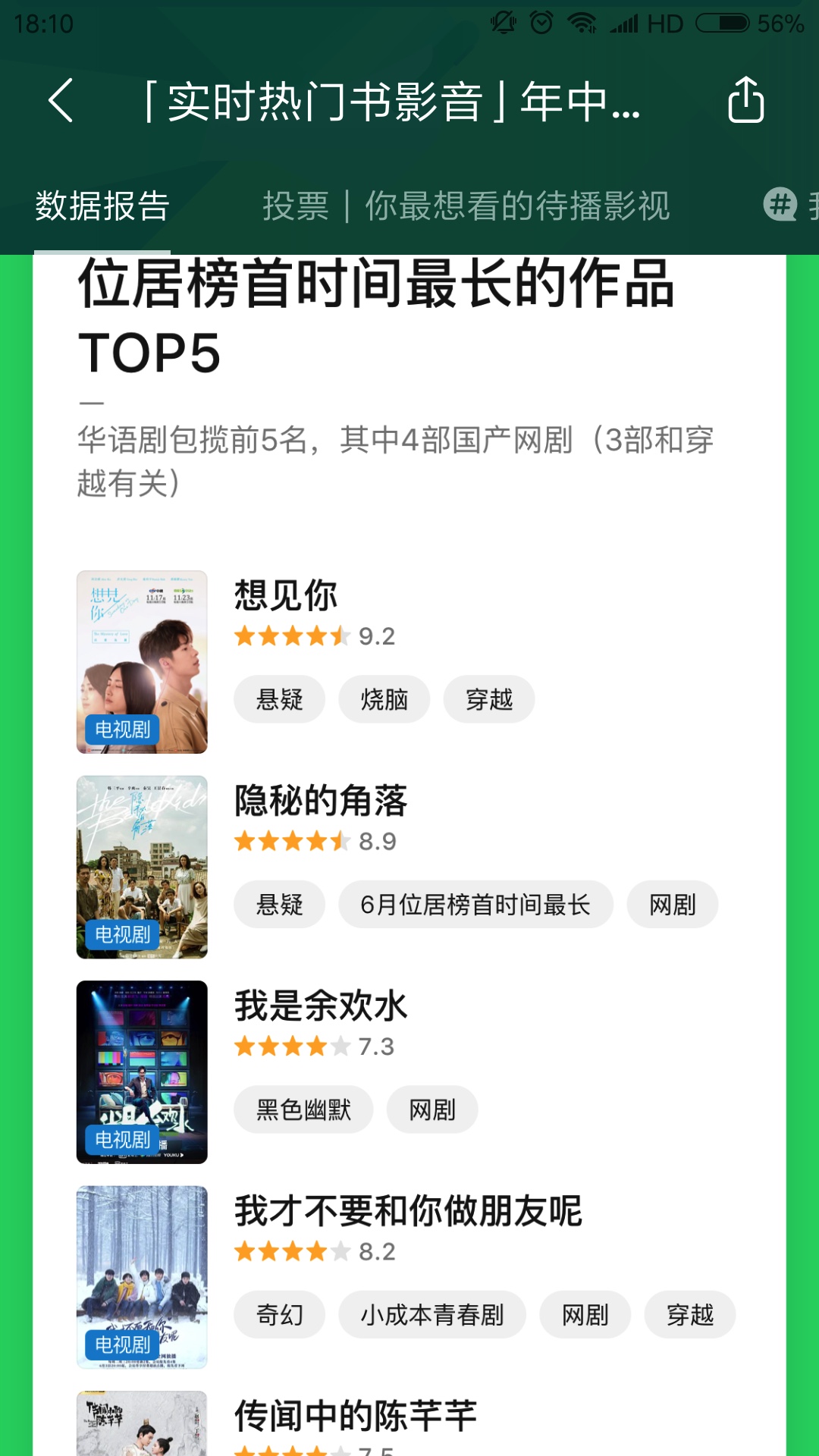Tap the 黑色幽默 tag
Viewport: 819px width, 1456px height.
[303, 1110]
